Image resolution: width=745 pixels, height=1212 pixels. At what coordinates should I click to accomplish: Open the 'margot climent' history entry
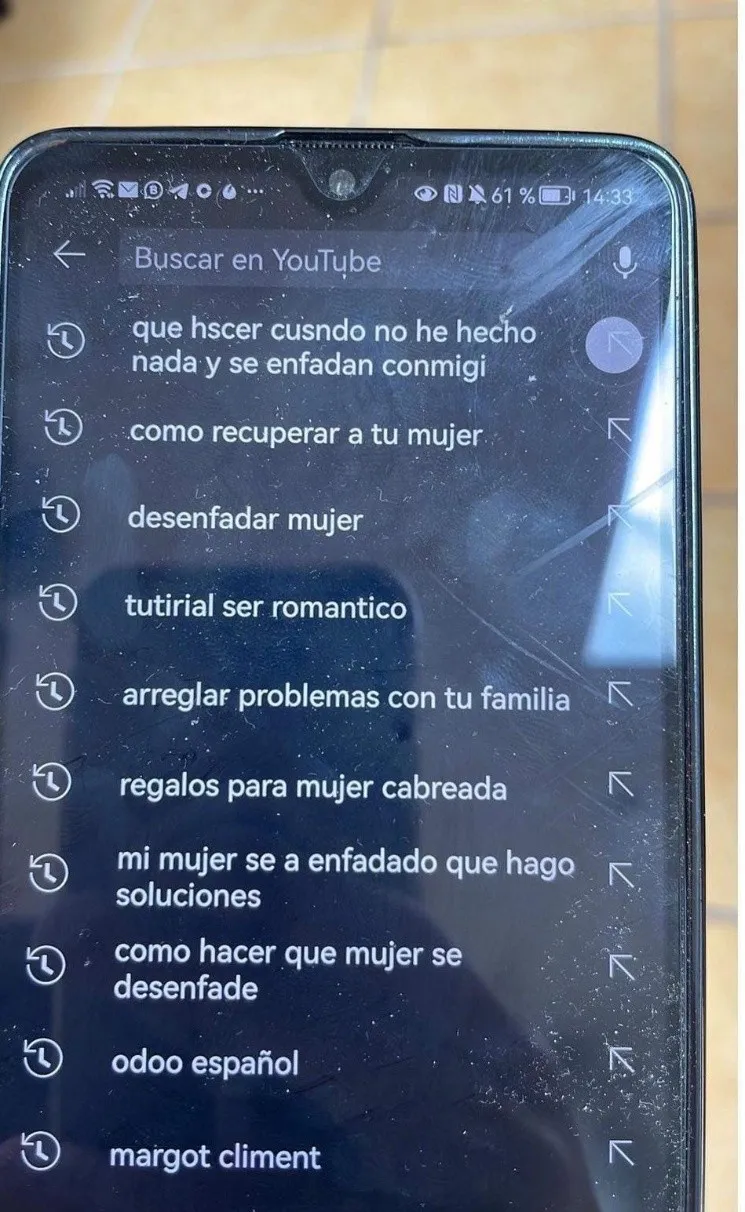point(214,1157)
